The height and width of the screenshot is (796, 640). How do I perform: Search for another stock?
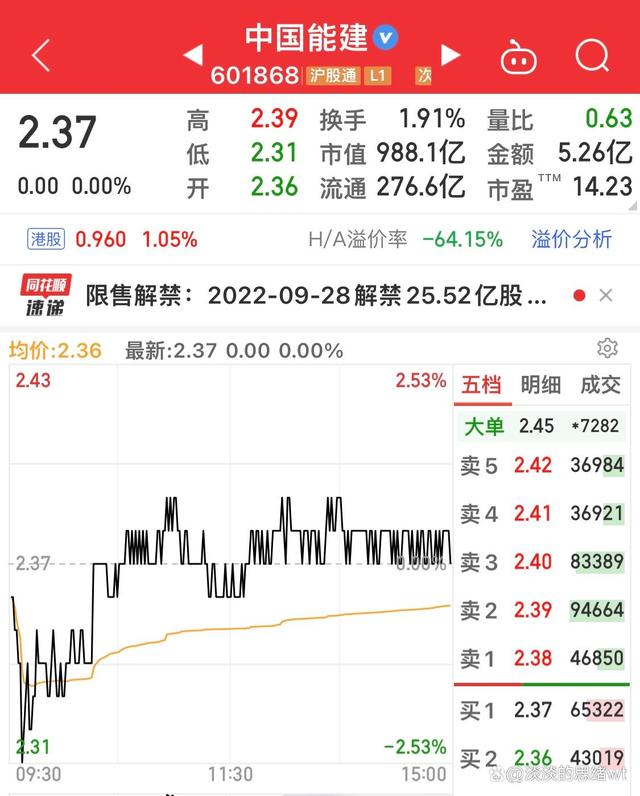click(x=593, y=55)
